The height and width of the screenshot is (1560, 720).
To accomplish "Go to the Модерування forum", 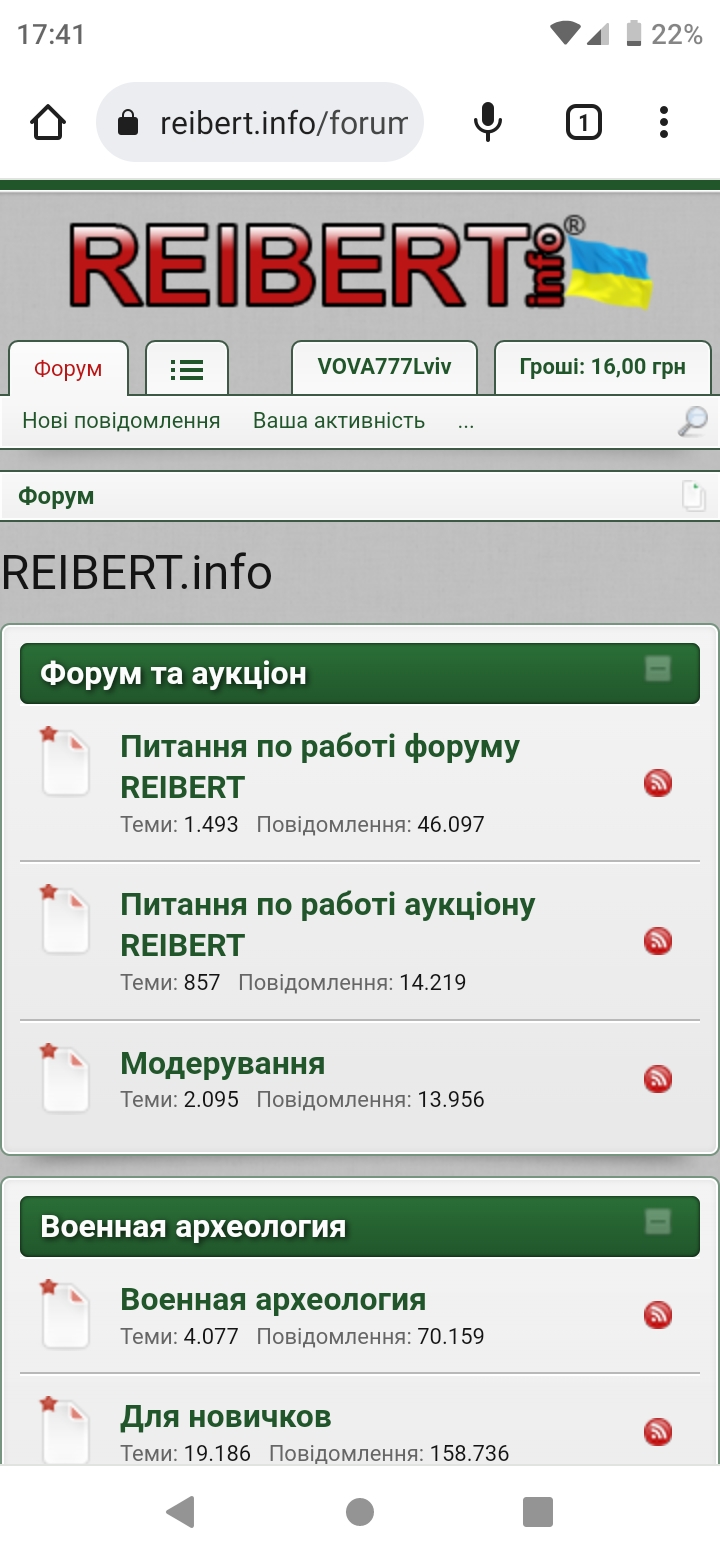I will click(x=223, y=1063).
